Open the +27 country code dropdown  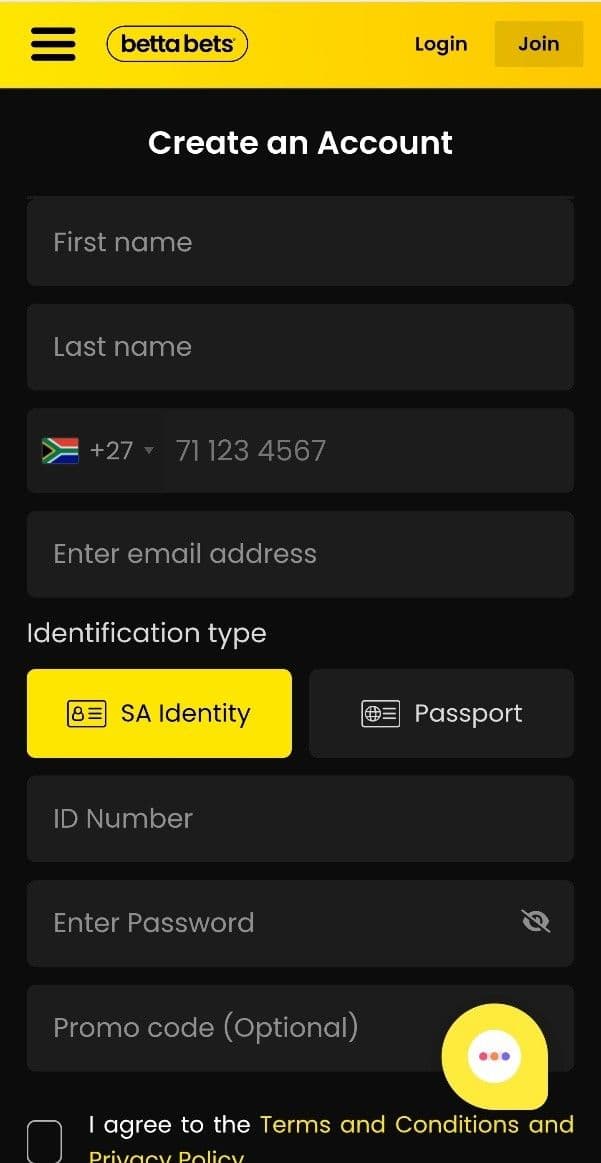click(98, 451)
